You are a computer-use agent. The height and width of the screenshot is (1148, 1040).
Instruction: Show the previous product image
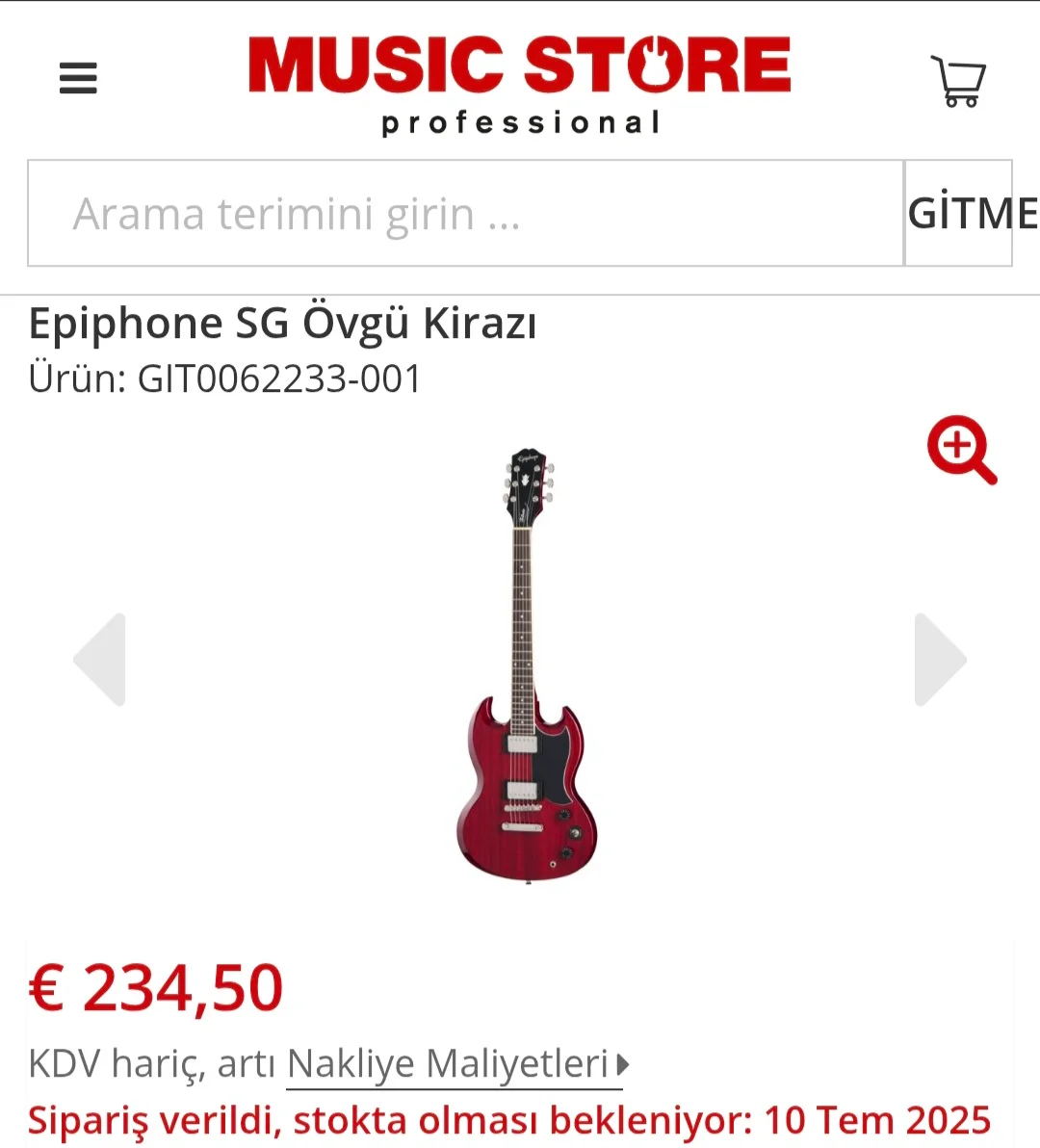(x=100, y=660)
